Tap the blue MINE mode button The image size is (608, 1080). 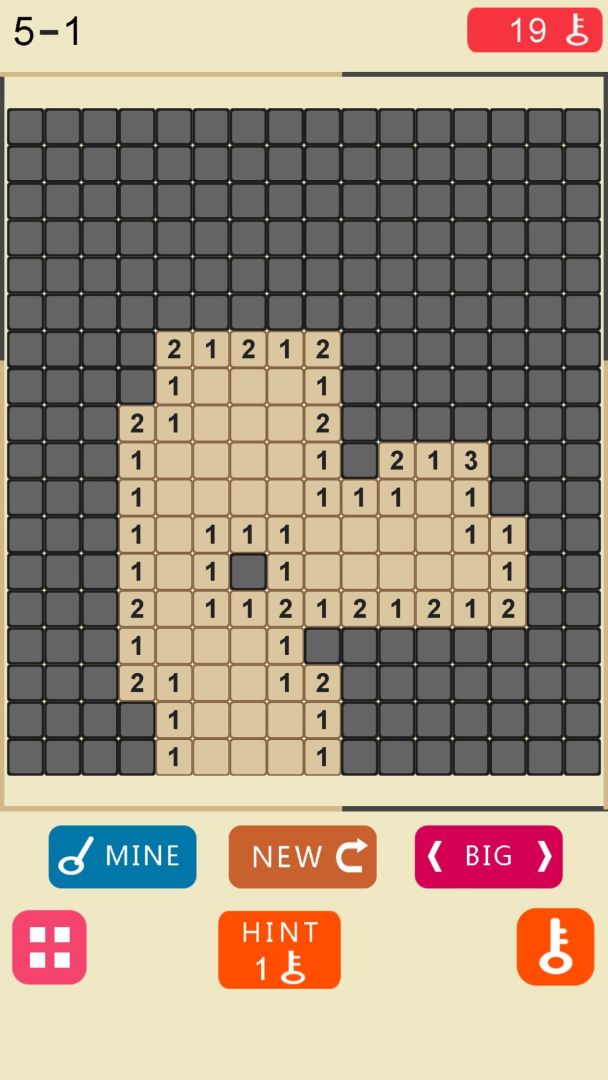pyautogui.click(x=122, y=856)
